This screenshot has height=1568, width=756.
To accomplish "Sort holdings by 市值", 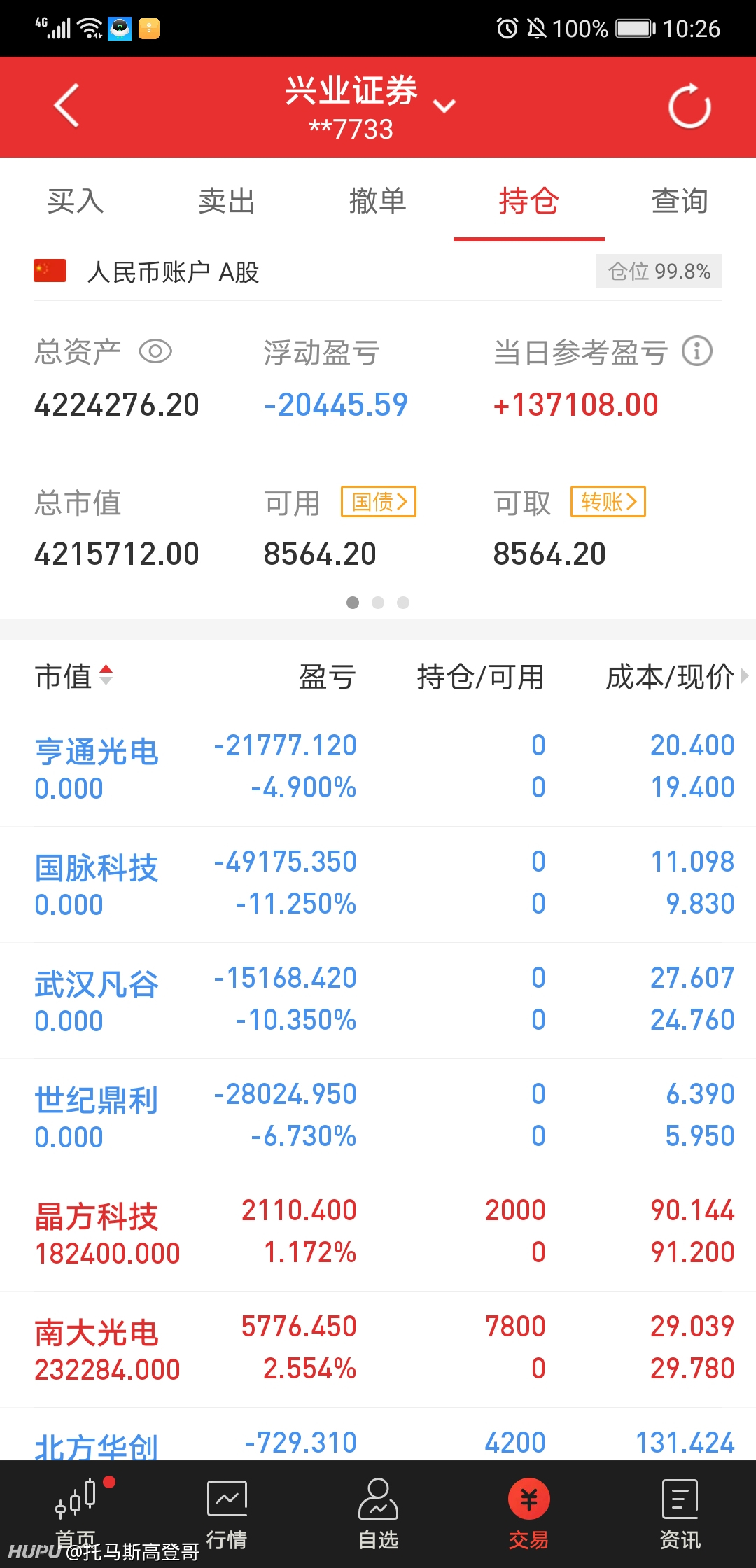I will [x=73, y=676].
